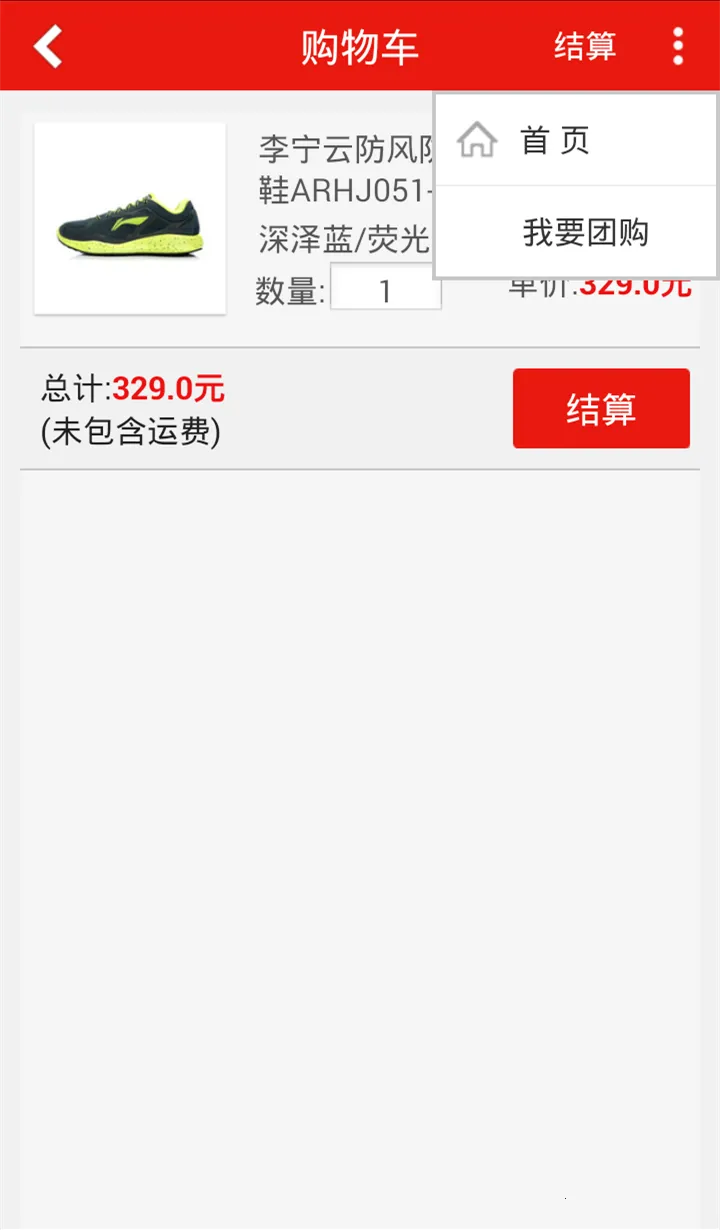Image resolution: width=720 pixels, height=1230 pixels.
Task: Tap the 结算 action in the top bar
Action: coord(585,46)
